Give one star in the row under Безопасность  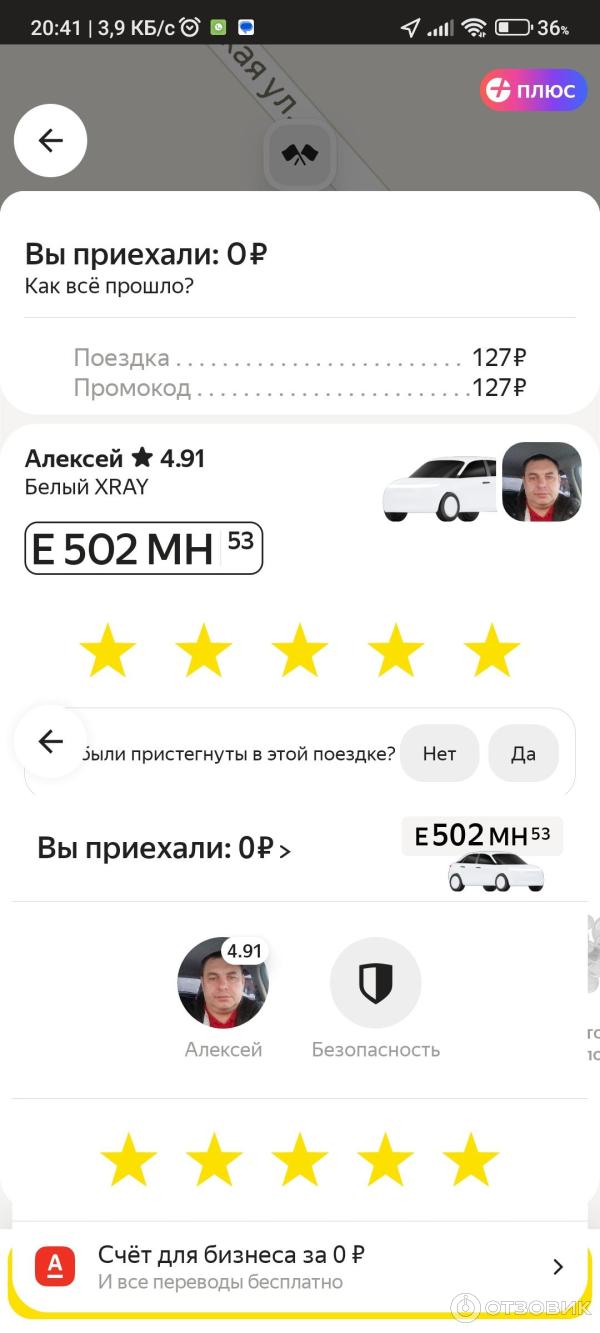129,1161
